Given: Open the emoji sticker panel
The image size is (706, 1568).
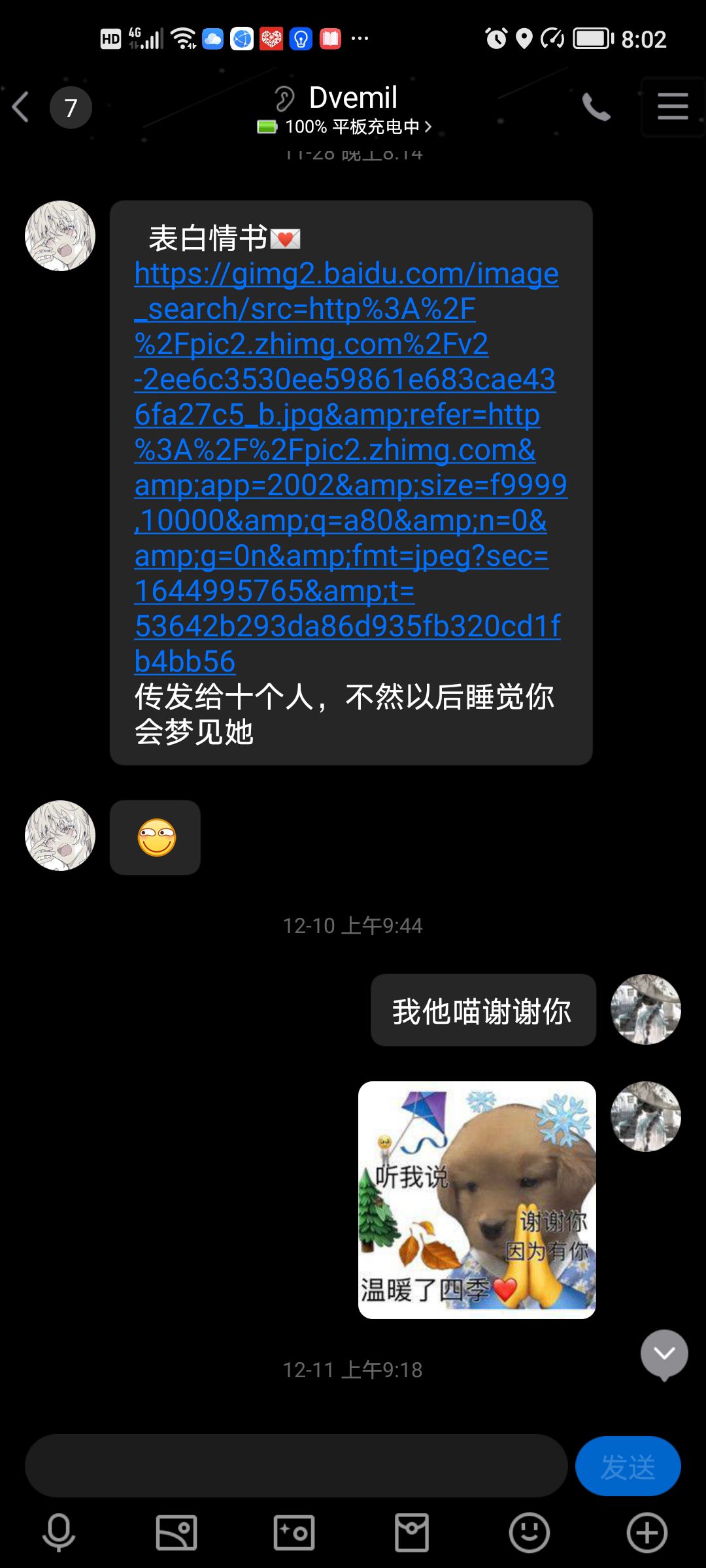Looking at the screenshot, I should click(x=529, y=1532).
